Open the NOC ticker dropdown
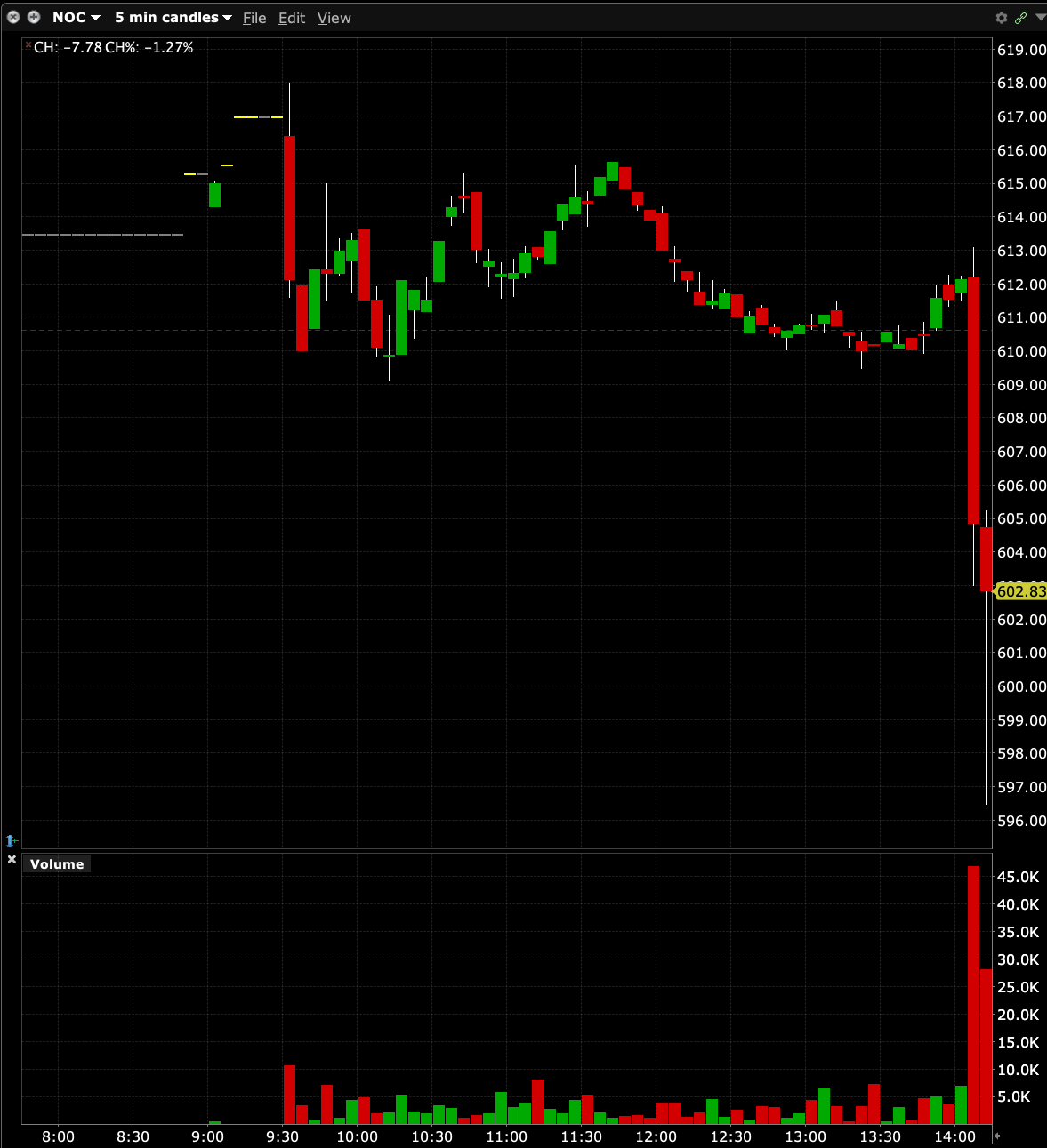The height and width of the screenshot is (1148, 1047). click(x=76, y=18)
